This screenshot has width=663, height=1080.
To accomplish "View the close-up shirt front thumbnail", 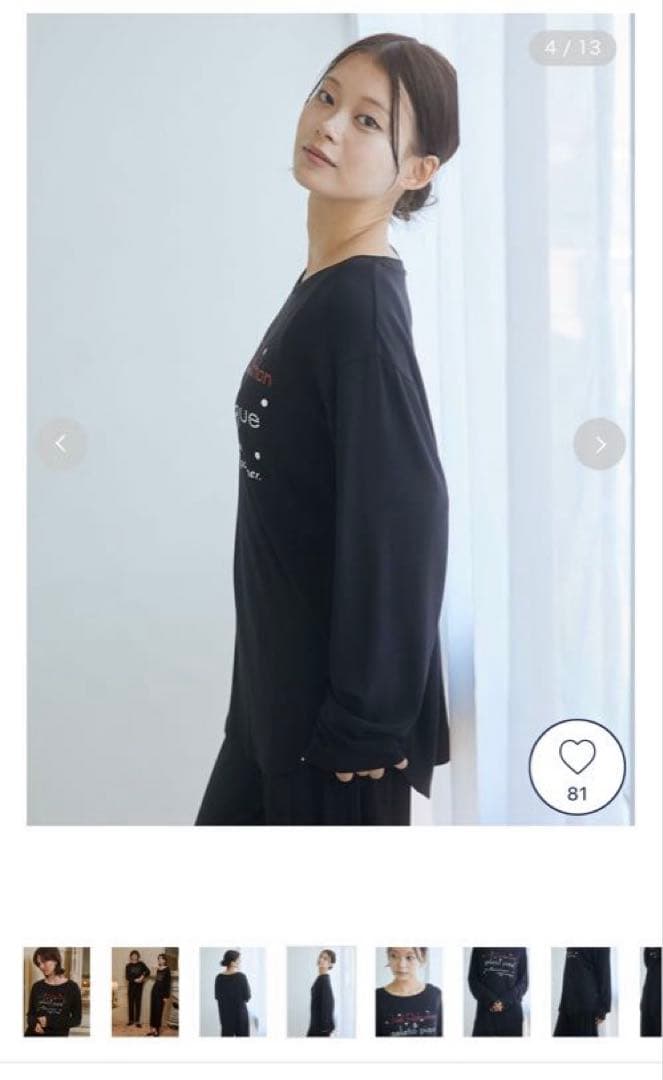I will point(497,991).
